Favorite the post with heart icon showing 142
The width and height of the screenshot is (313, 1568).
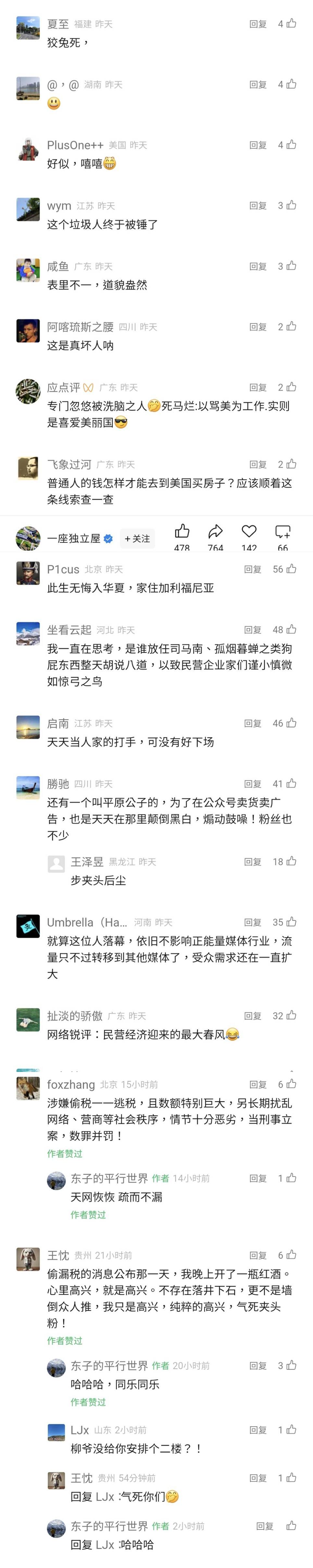(x=249, y=531)
